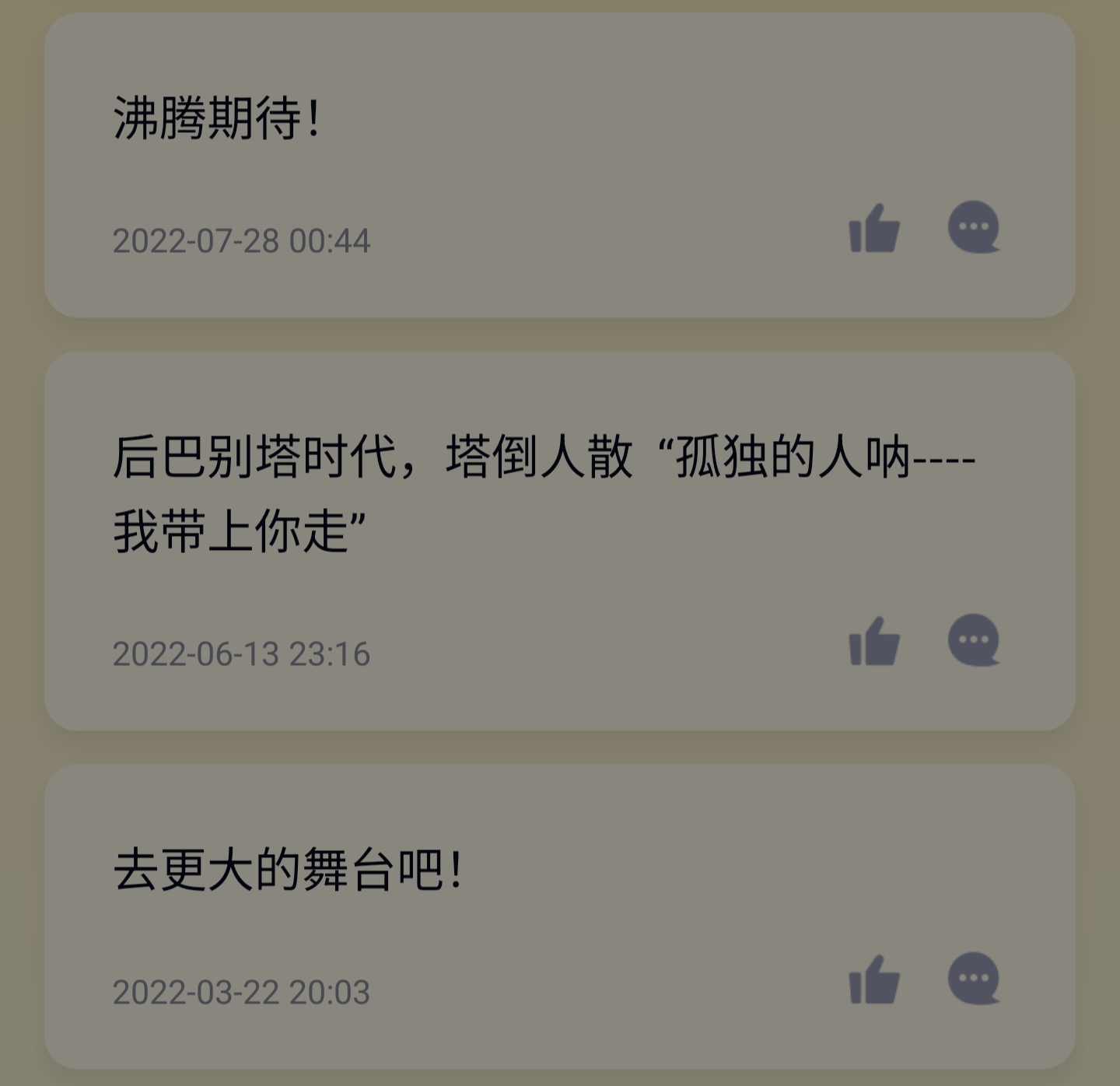The image size is (1120, 1086).
Task: Like the comment '去更大的舞台吧!'
Action: (874, 979)
